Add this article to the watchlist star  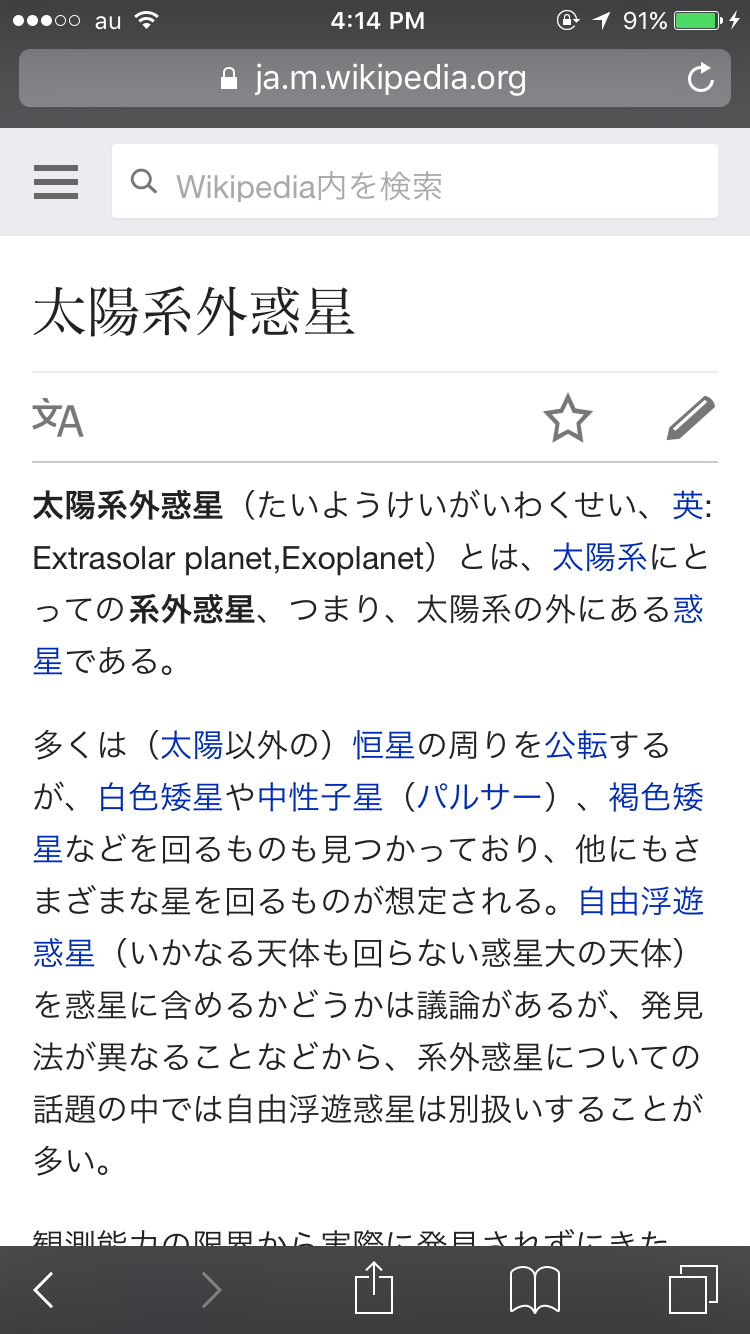pos(567,419)
